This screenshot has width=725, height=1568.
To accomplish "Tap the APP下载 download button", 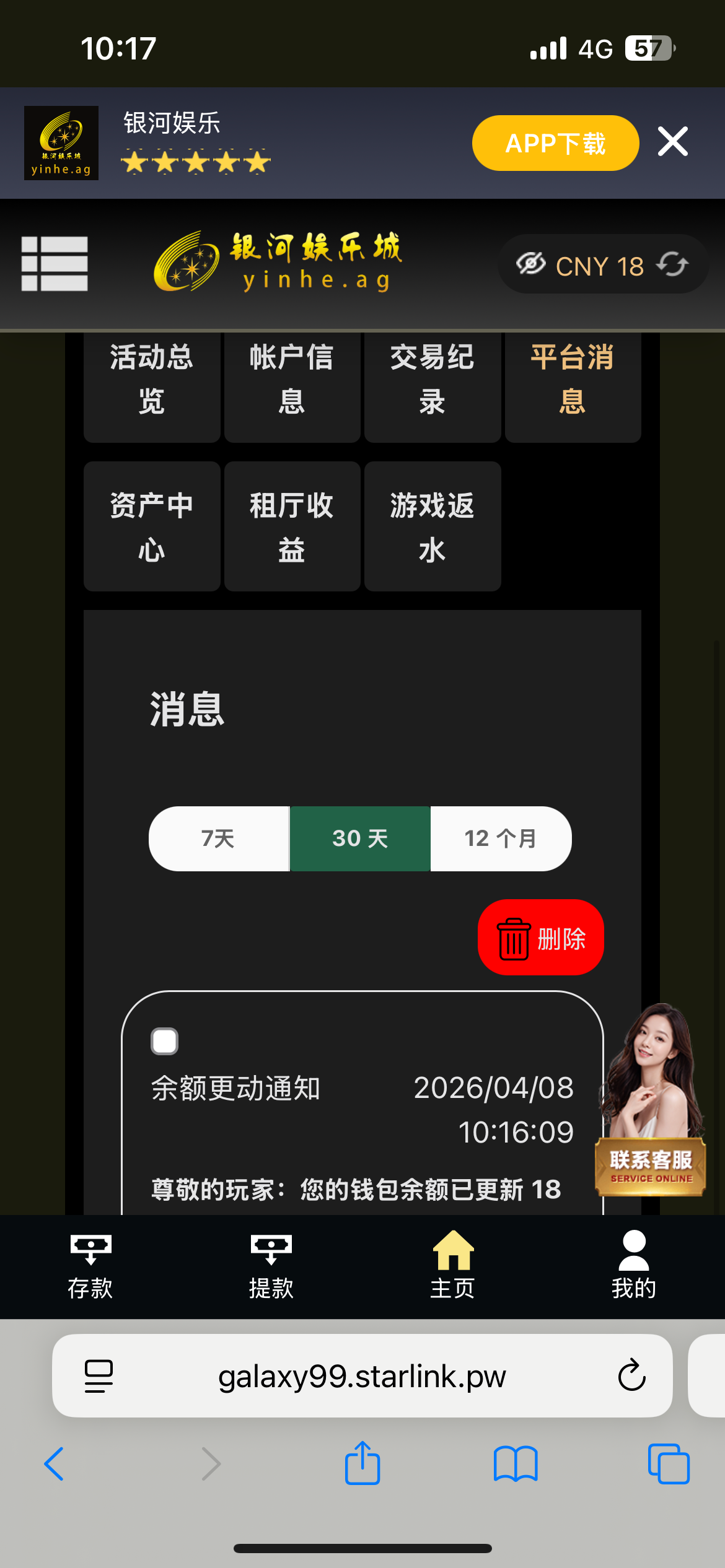I will coord(555,143).
